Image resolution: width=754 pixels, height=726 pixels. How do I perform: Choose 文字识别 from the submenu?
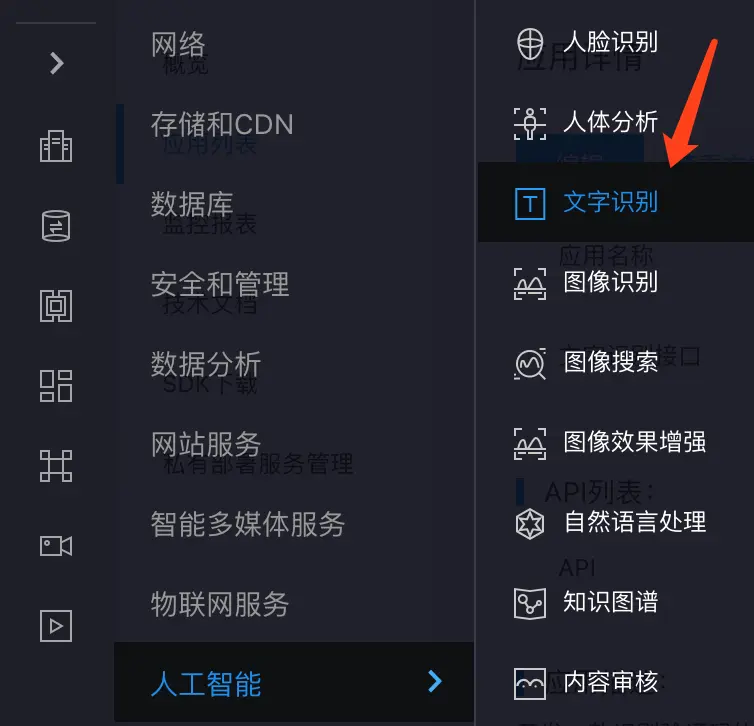point(610,202)
